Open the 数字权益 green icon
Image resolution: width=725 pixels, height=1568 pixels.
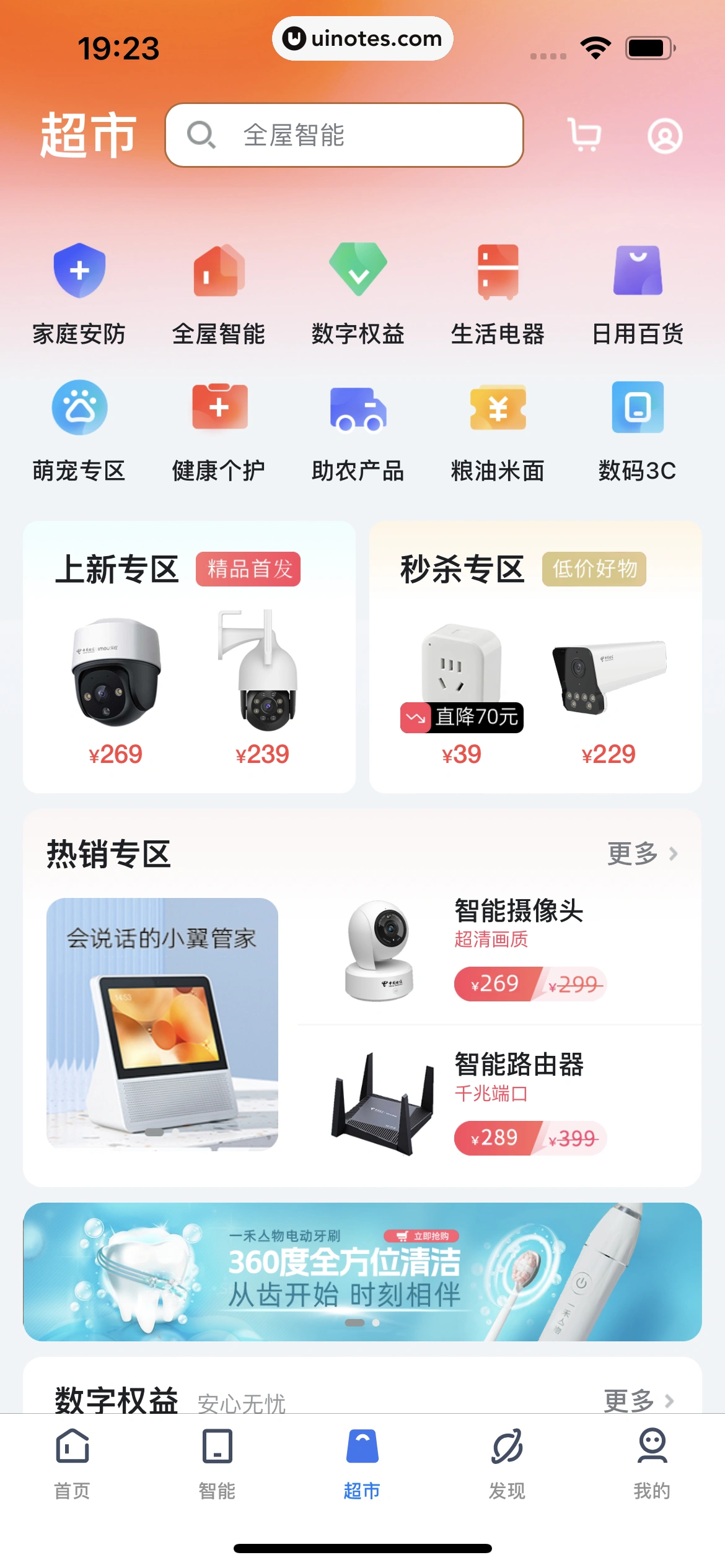[358, 271]
